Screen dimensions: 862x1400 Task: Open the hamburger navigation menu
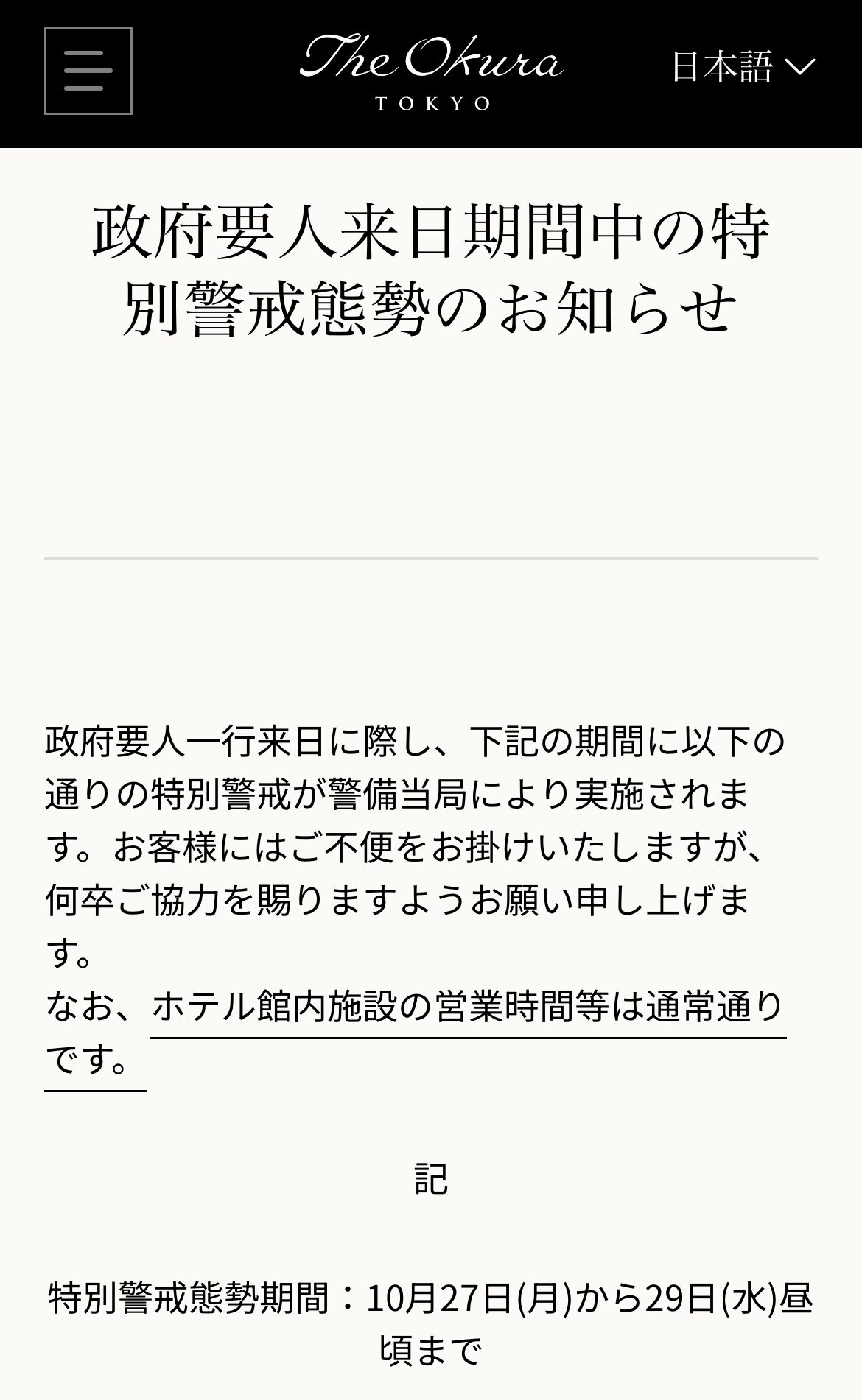click(x=88, y=71)
